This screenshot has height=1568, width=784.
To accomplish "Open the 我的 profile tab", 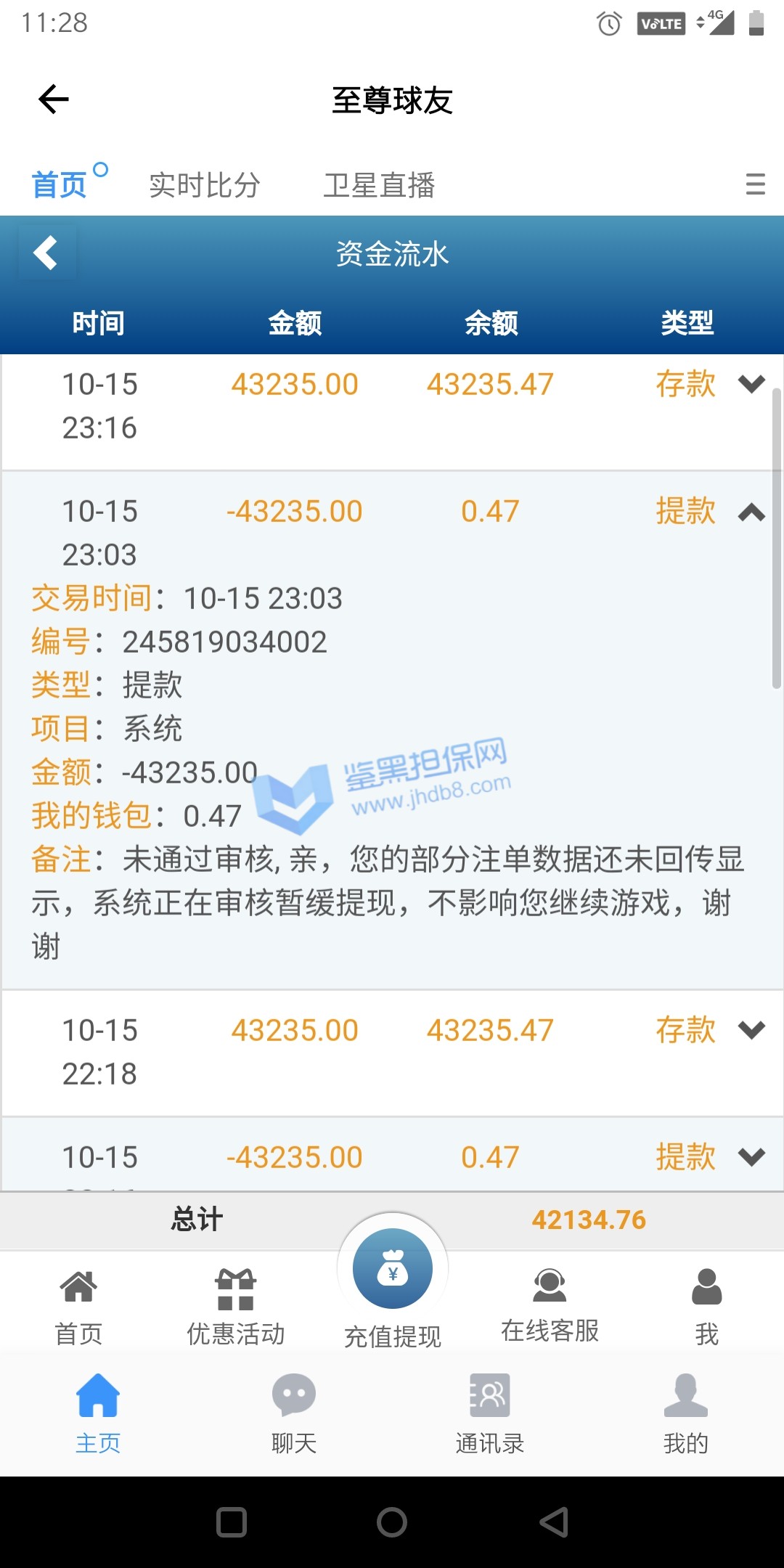I will pos(686,1413).
